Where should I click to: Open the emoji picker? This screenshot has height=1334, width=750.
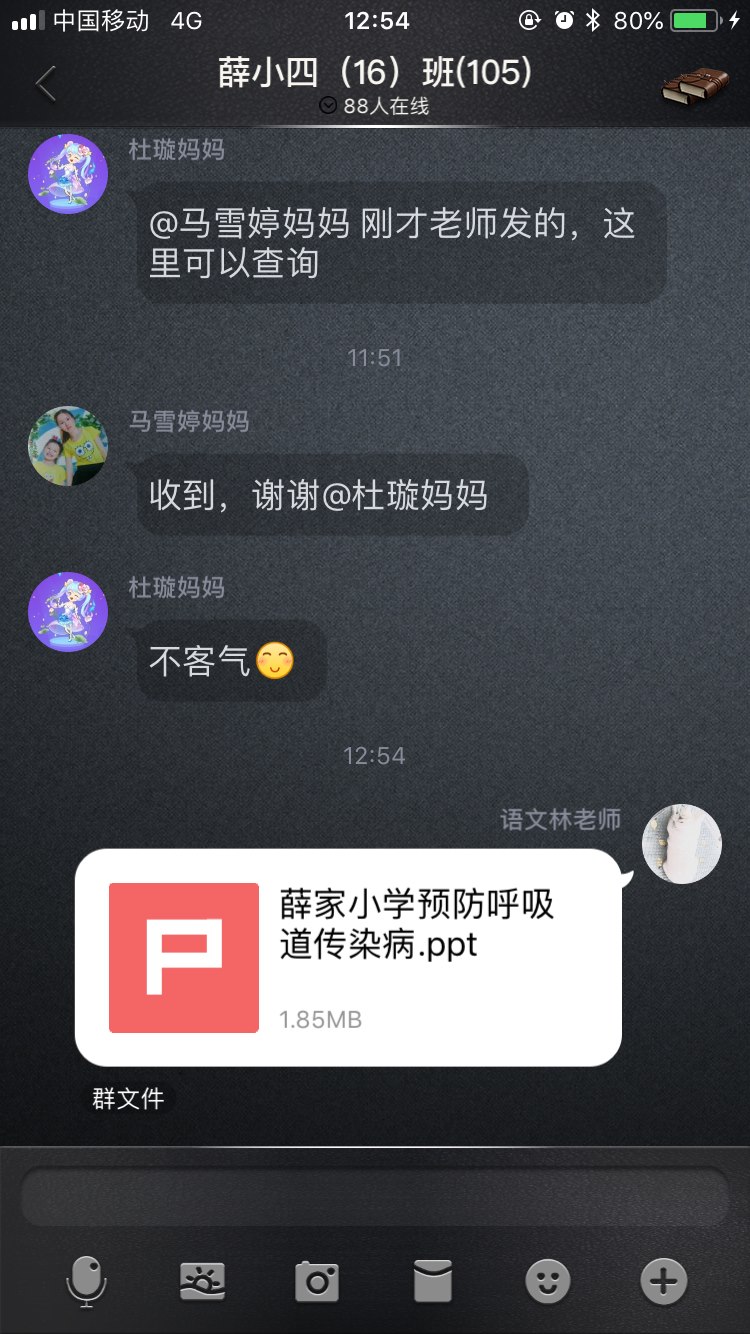(548, 1281)
